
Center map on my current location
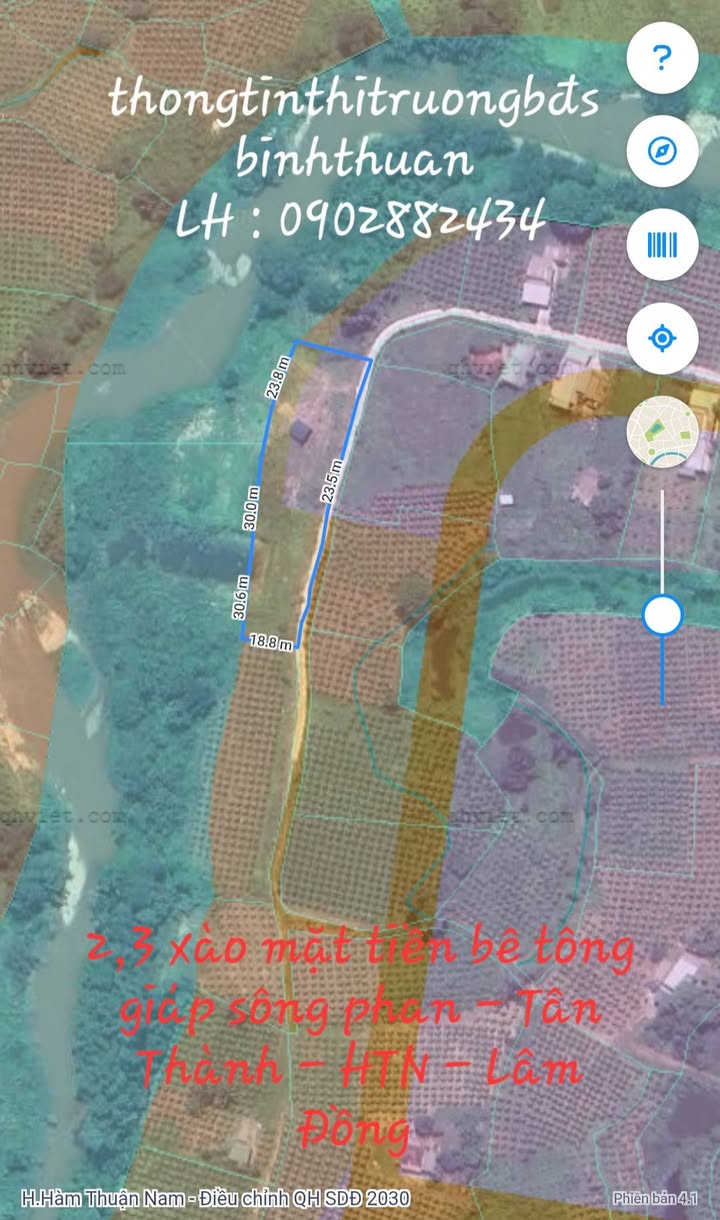pyautogui.click(x=661, y=338)
